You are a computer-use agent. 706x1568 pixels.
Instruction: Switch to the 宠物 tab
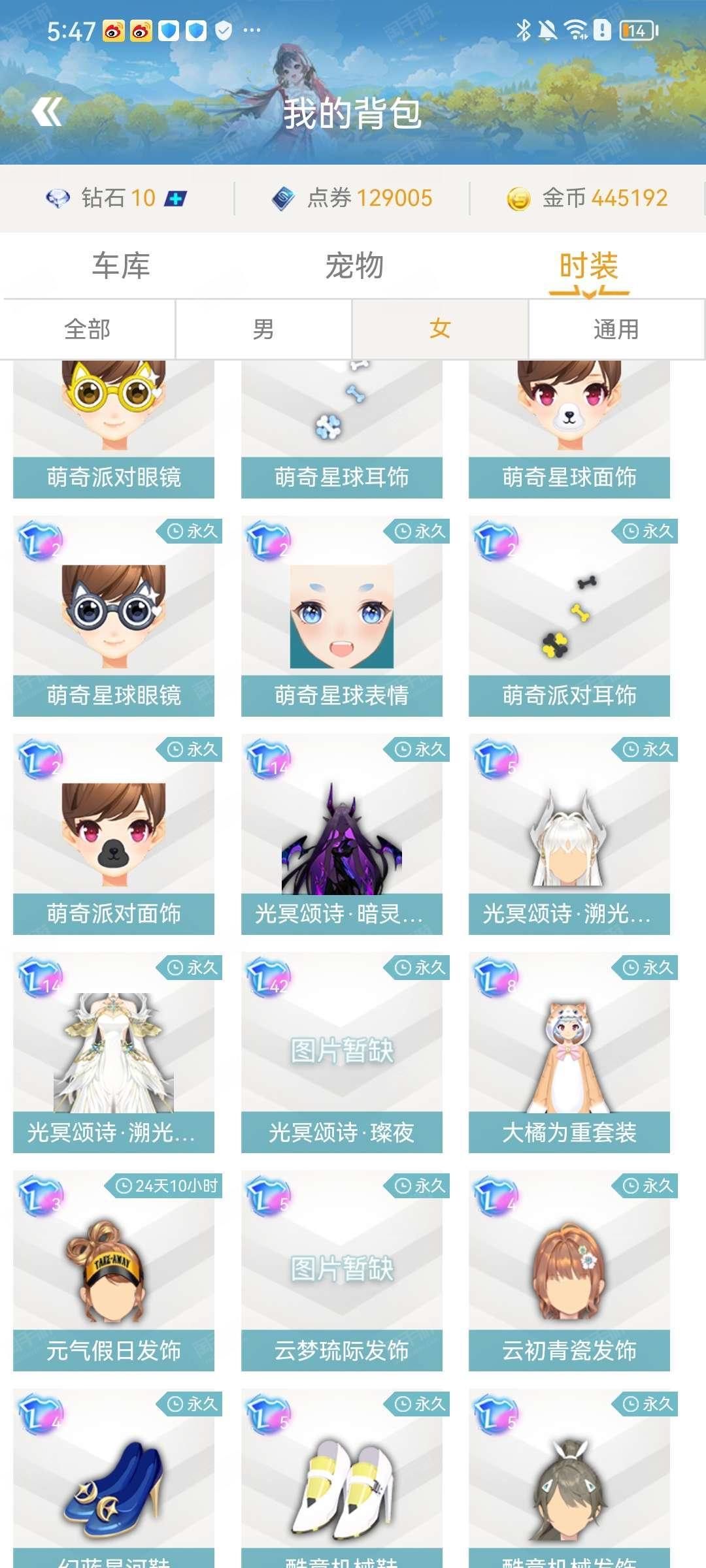click(x=354, y=266)
